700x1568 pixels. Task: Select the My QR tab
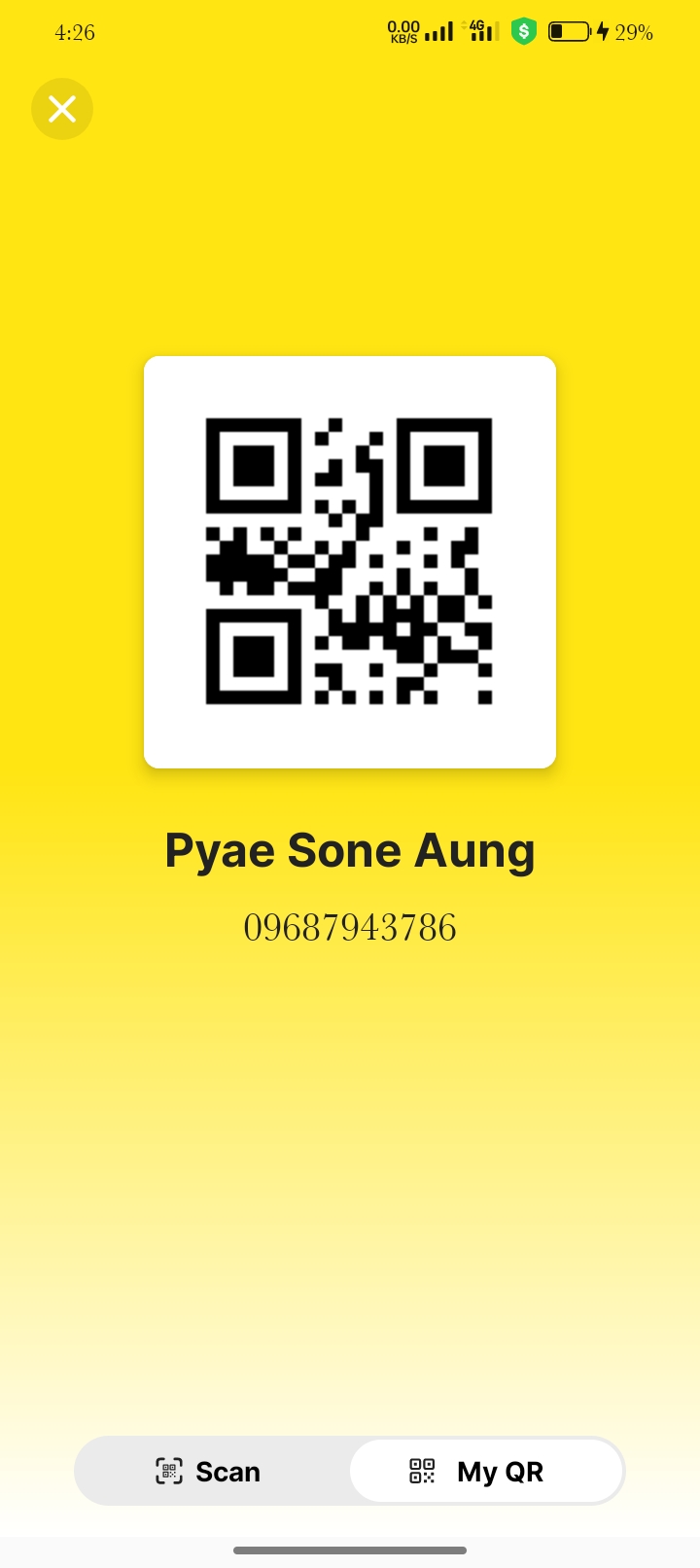[x=486, y=1472]
